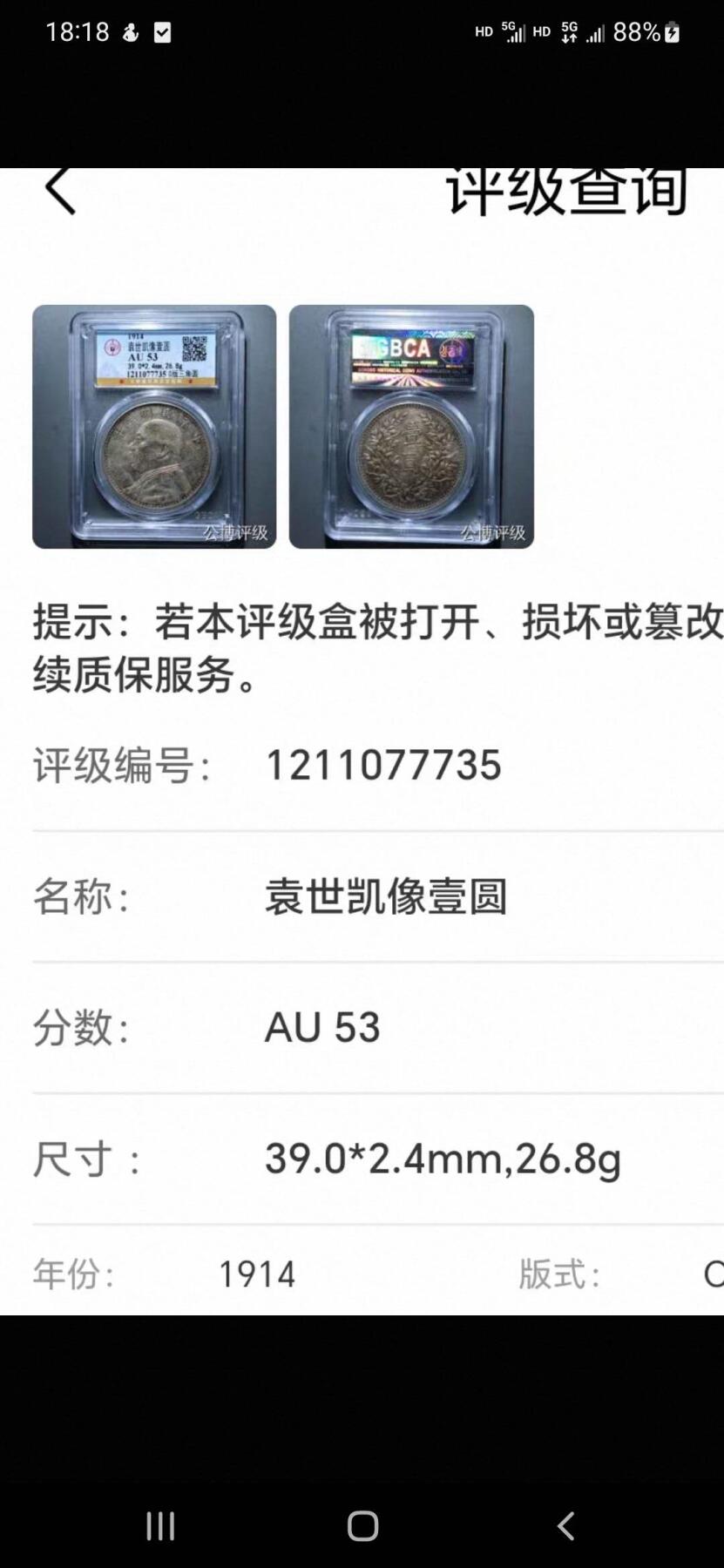This screenshot has width=724, height=1568.
Task: Open the reverse coin photo with GBCA hologram
Action: pos(410,427)
